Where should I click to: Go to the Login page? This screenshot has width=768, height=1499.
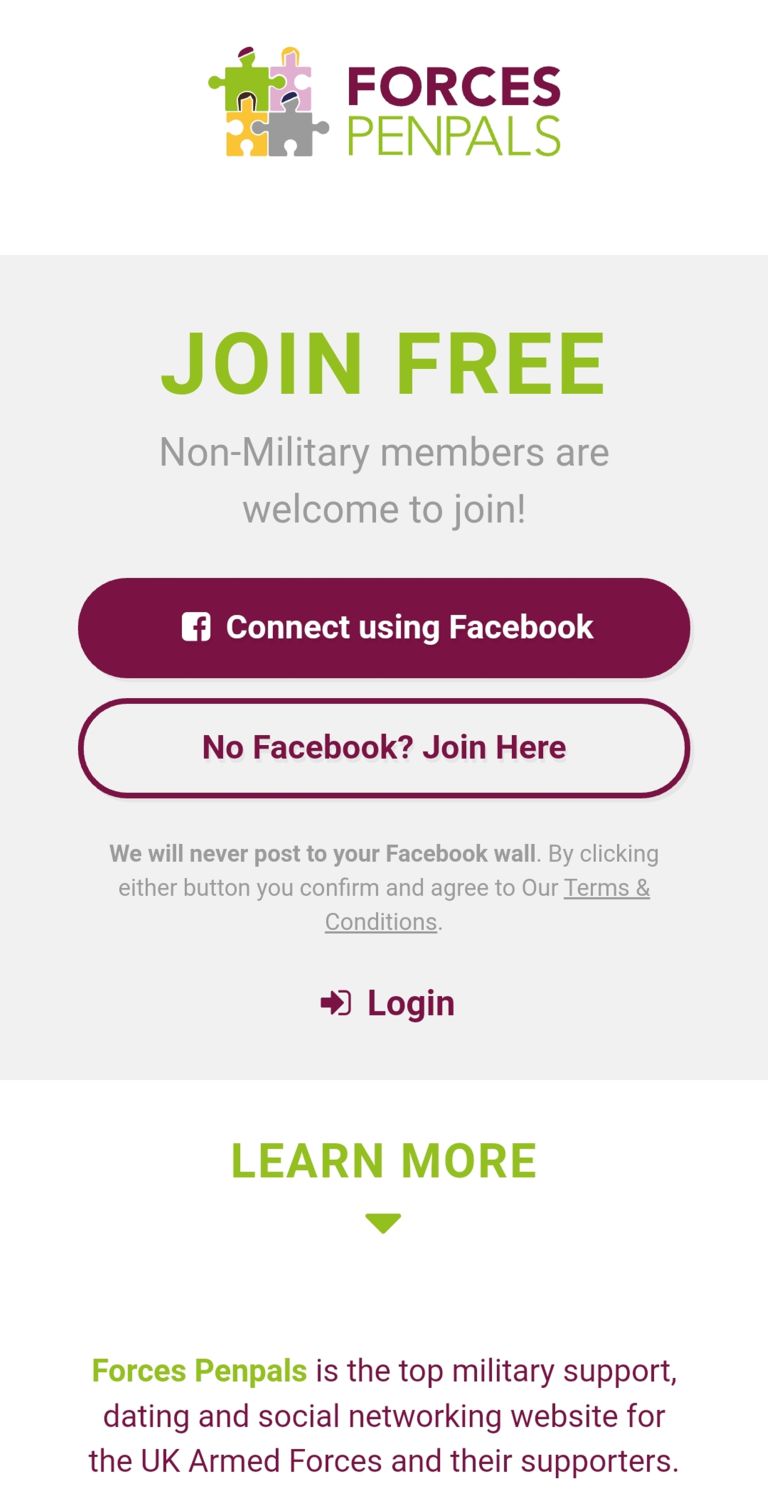tap(388, 1003)
